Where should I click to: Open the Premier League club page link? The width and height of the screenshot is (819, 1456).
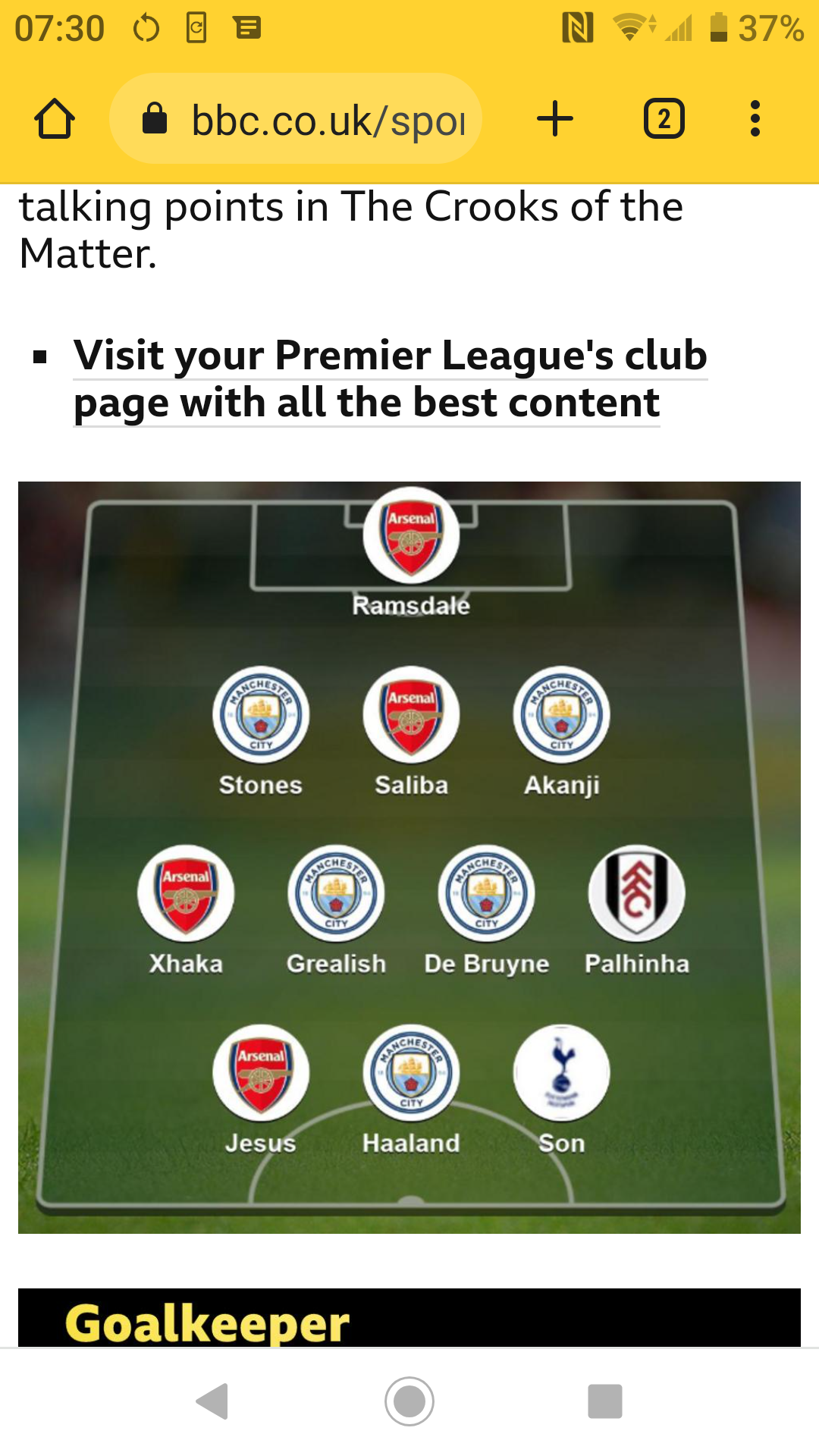tap(390, 378)
